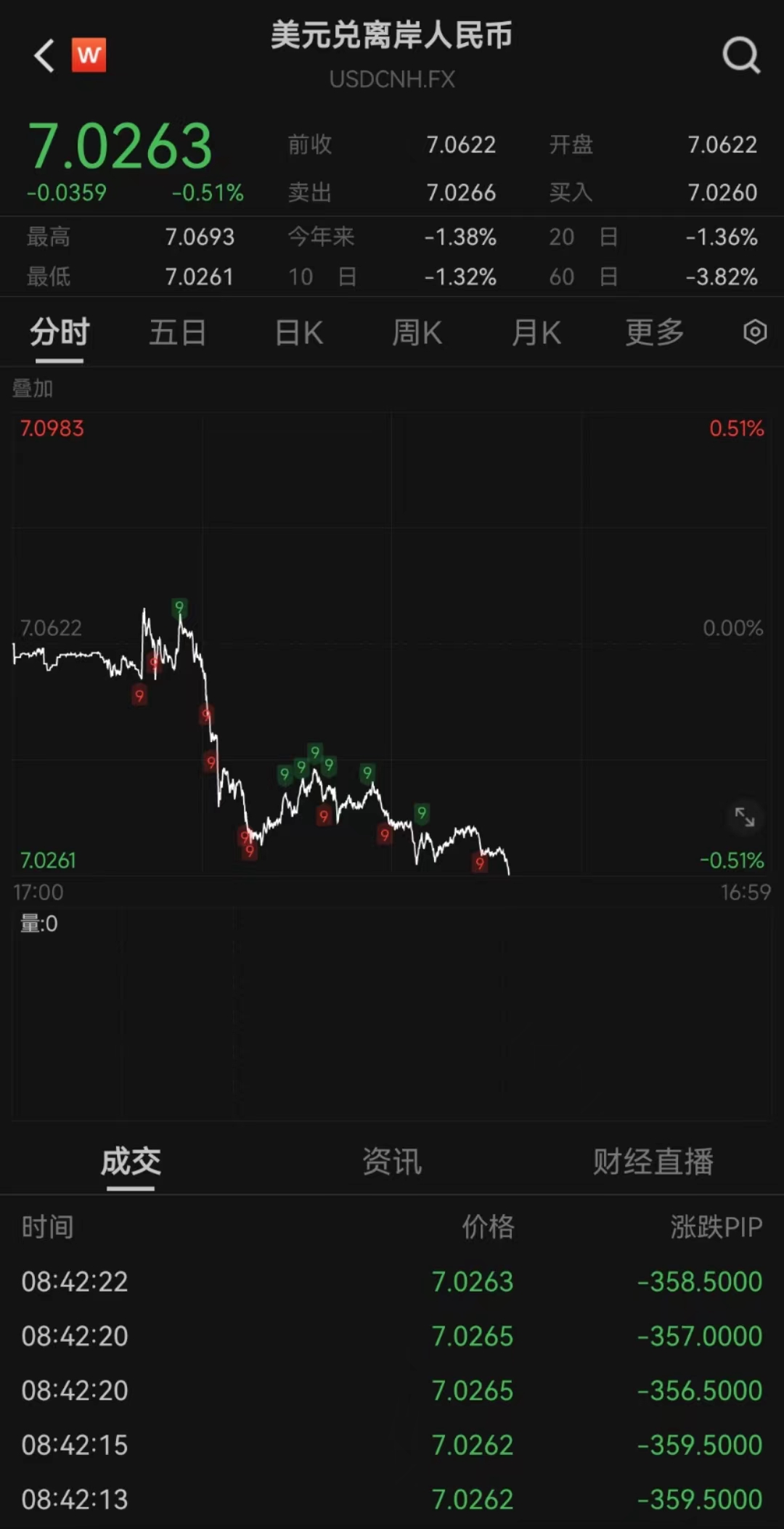
Task: Go back using the top-left arrow
Action: click(x=44, y=55)
